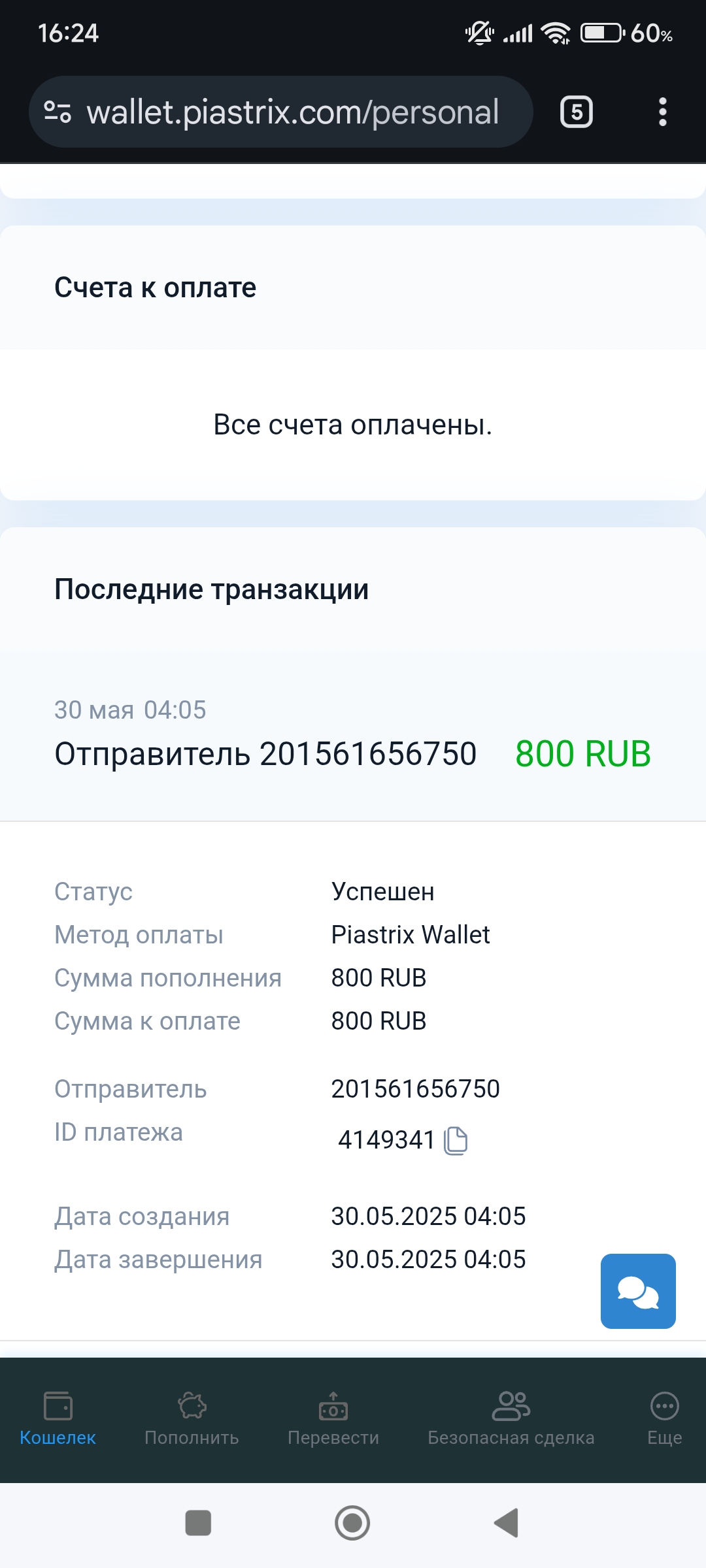Tap the browser address bar
This screenshot has width=706, height=1568.
pyautogui.click(x=281, y=112)
